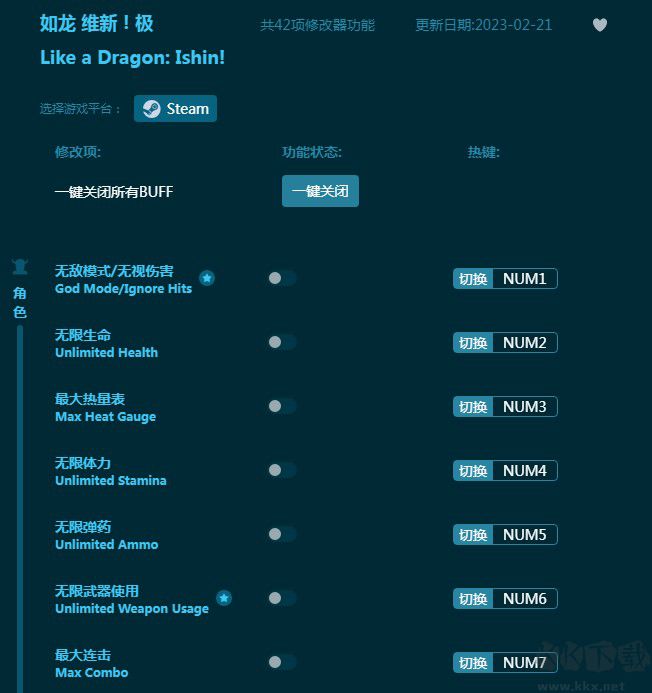
Task: Switch on Unlimited Weapon Usage
Action: point(282,599)
